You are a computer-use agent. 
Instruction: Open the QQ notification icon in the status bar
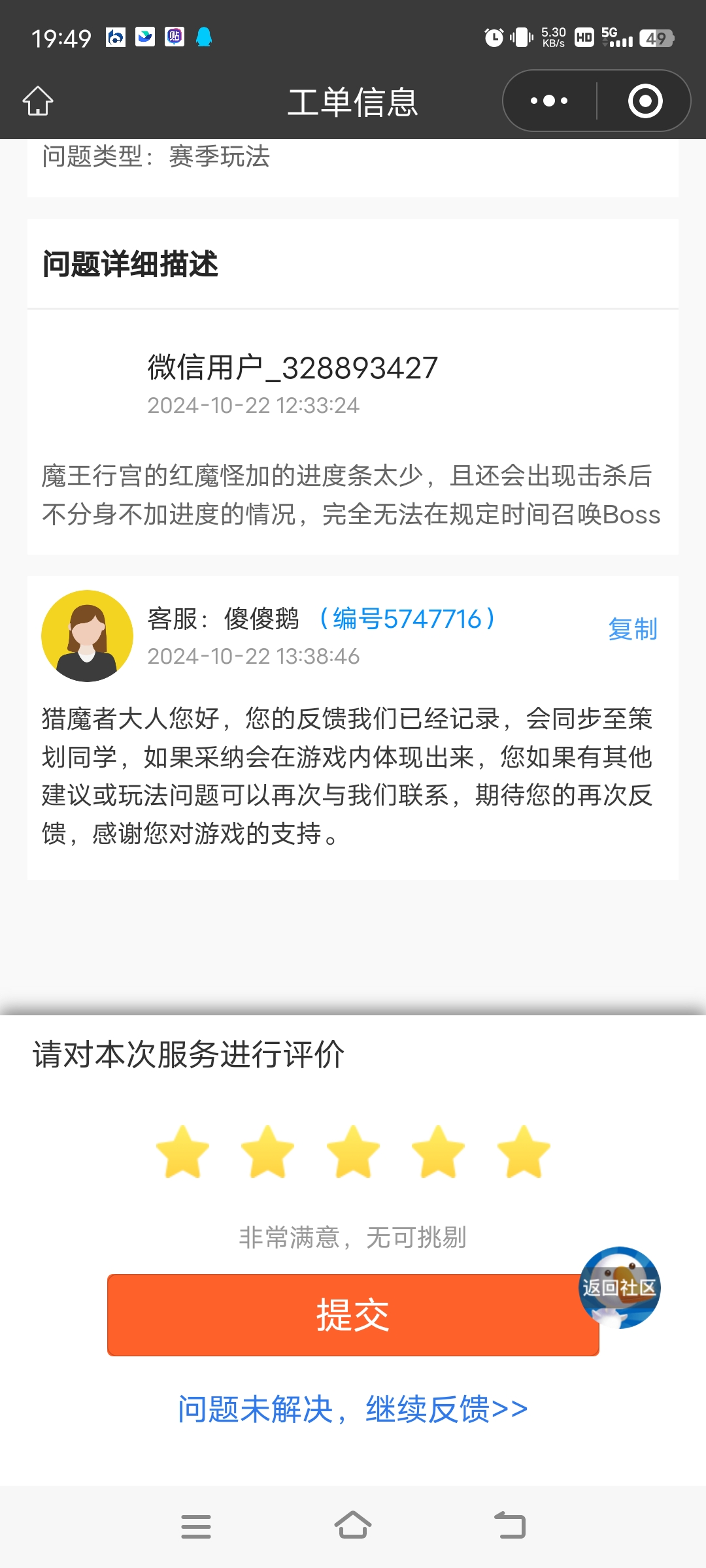204,37
